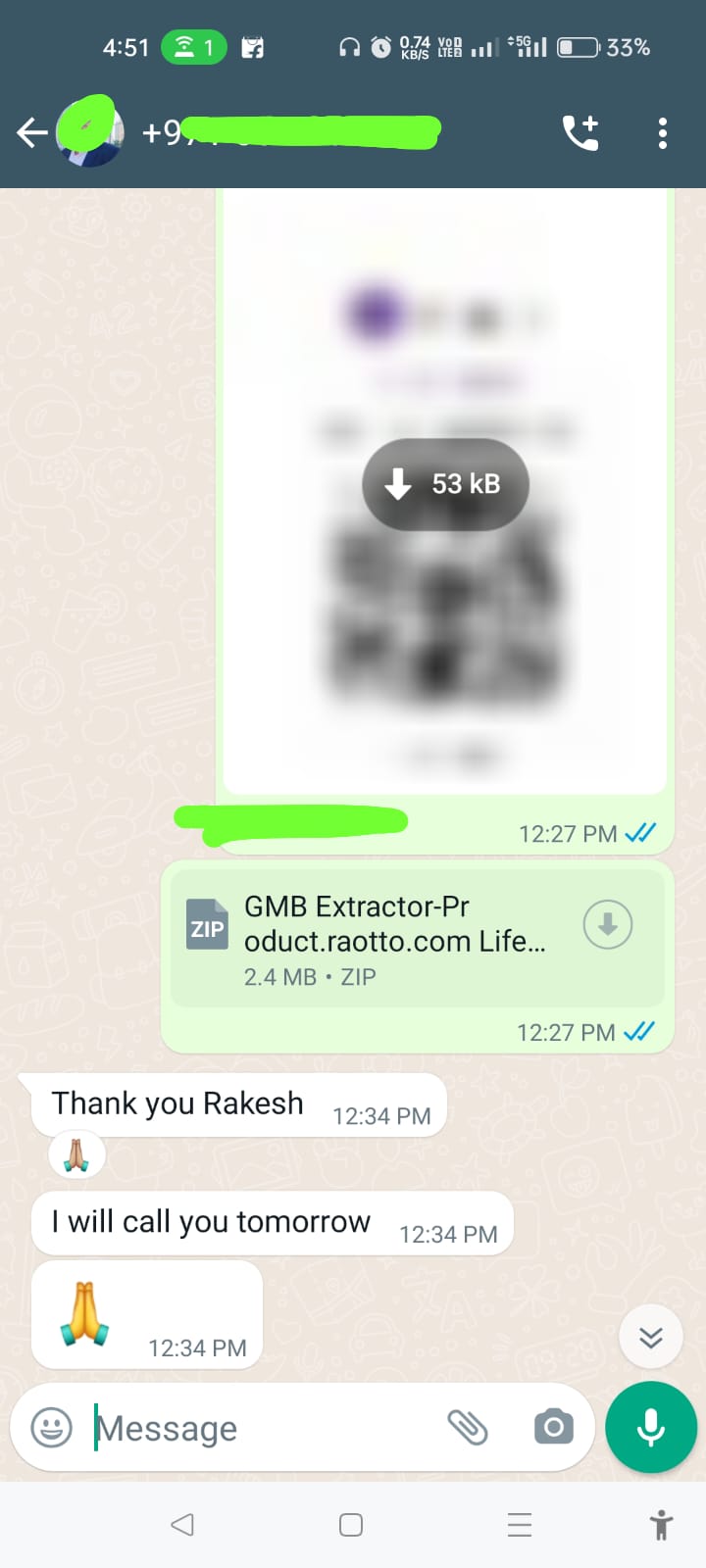Attach a file with the paperclip
706x1568 pixels.
pyautogui.click(x=468, y=1428)
